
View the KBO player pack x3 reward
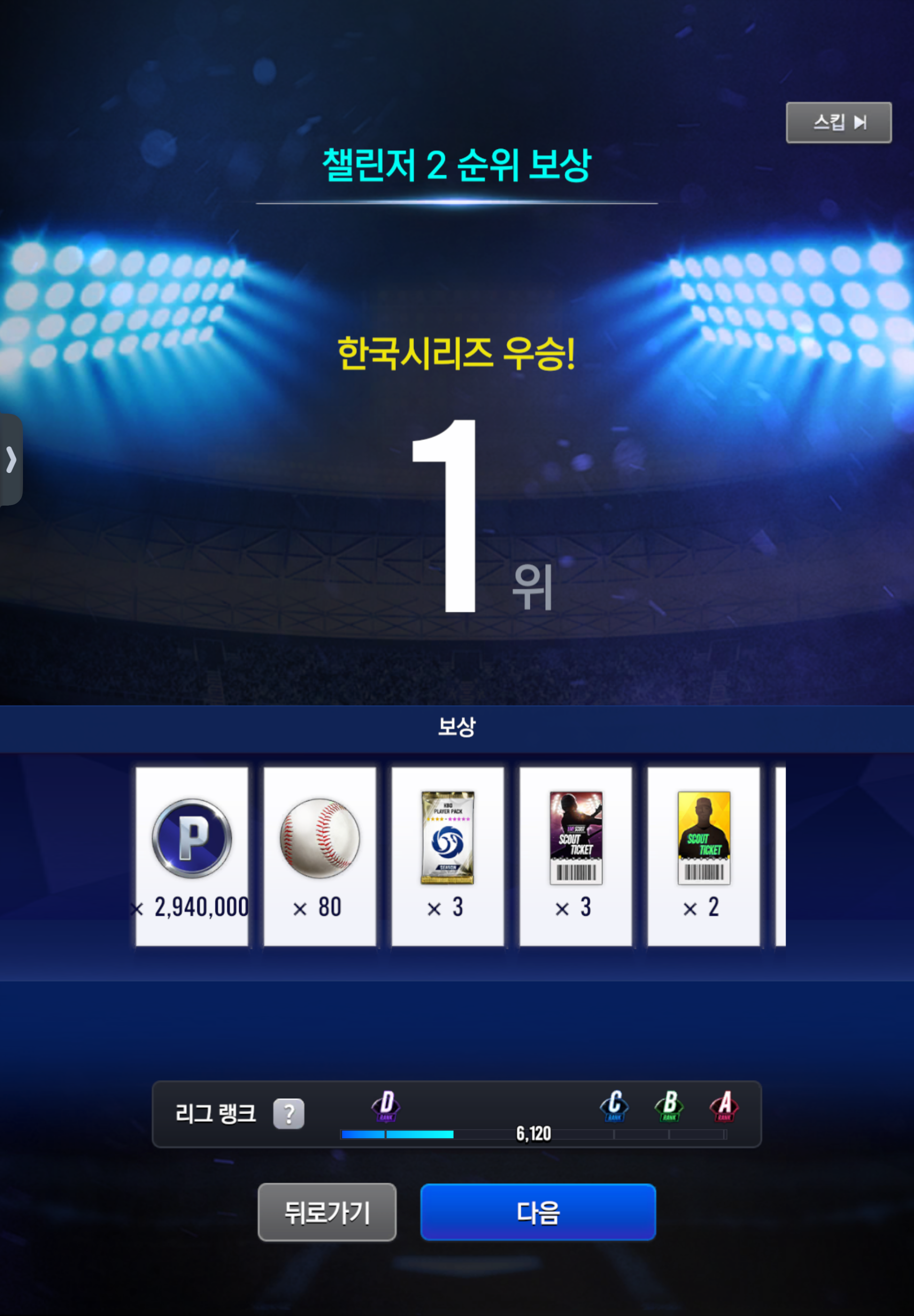click(447, 856)
